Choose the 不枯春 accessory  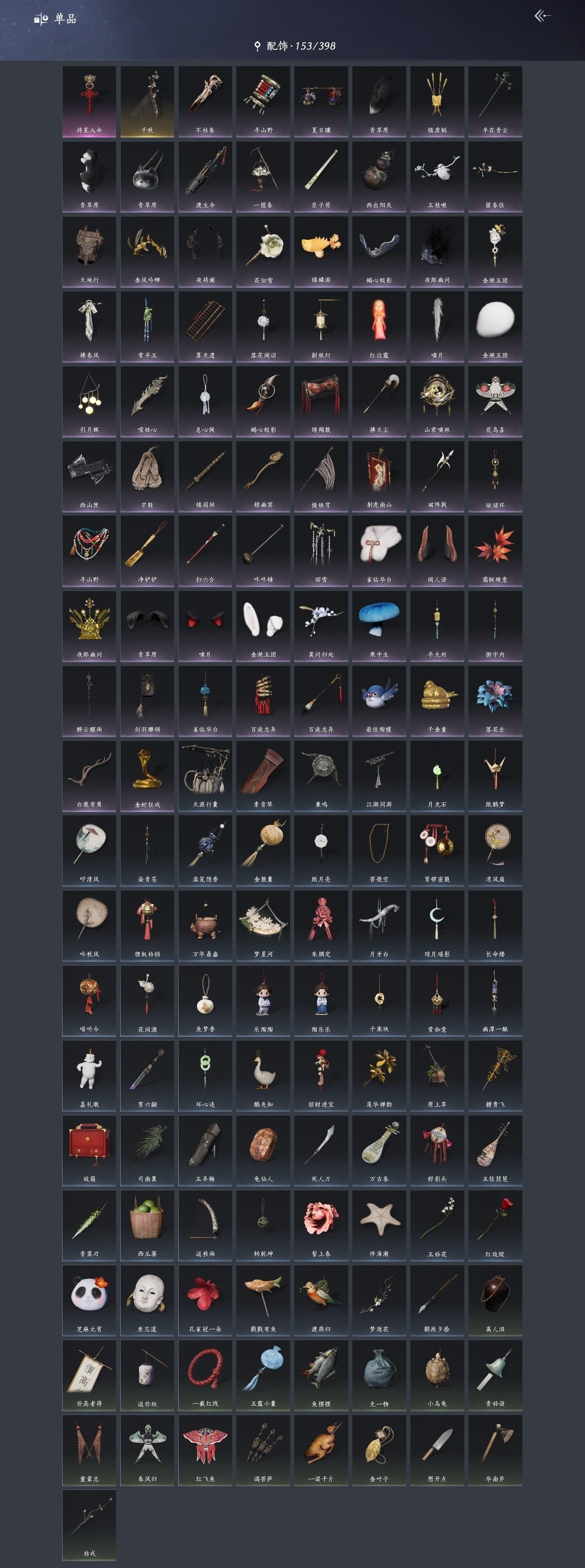click(x=205, y=101)
